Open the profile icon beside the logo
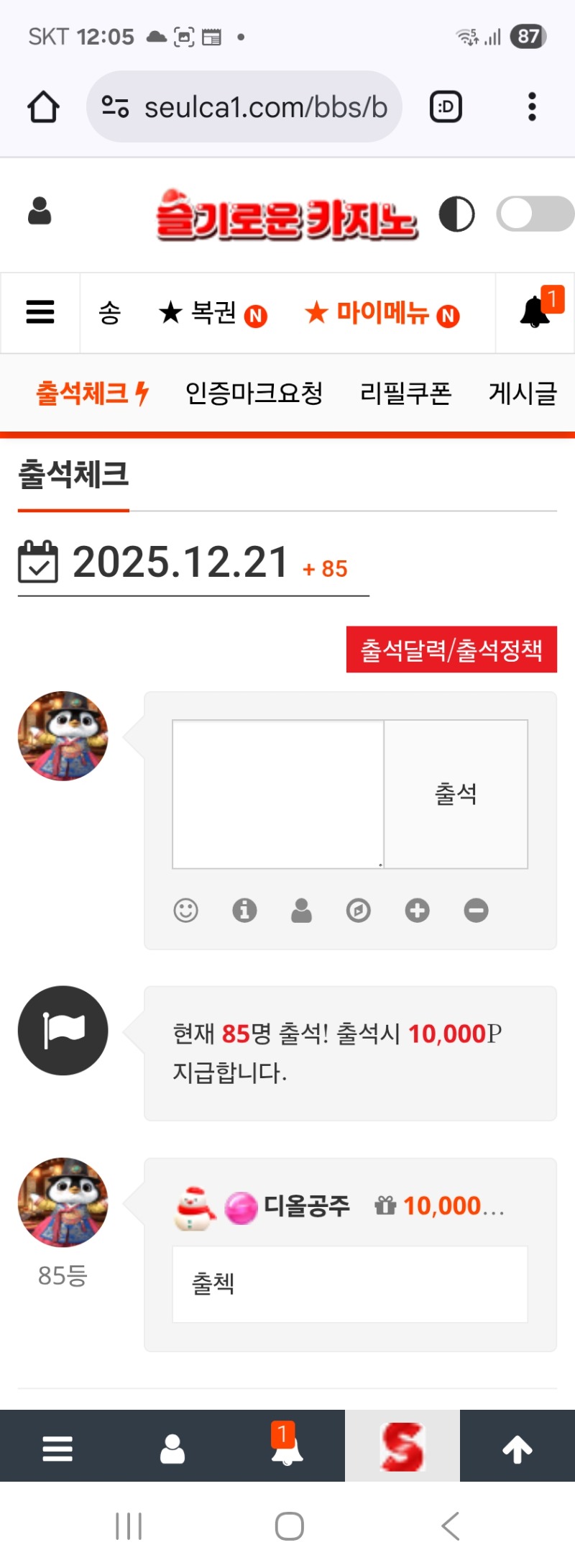This screenshot has width=575, height=1568. coord(40,211)
